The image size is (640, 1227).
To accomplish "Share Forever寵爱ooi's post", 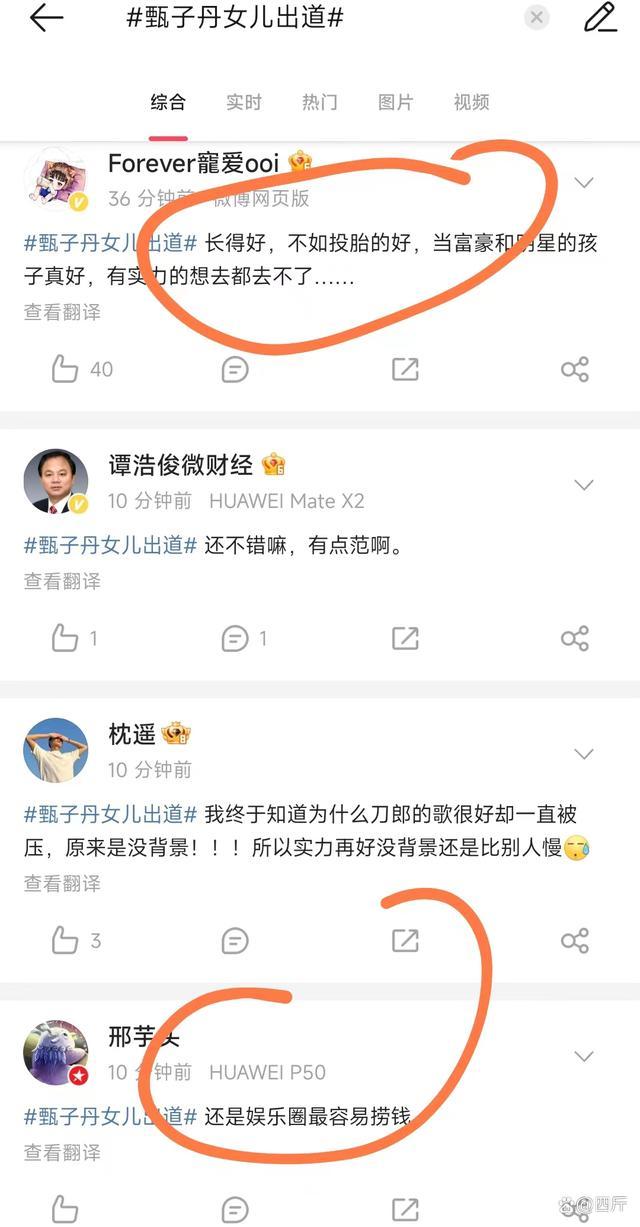I will (574, 369).
